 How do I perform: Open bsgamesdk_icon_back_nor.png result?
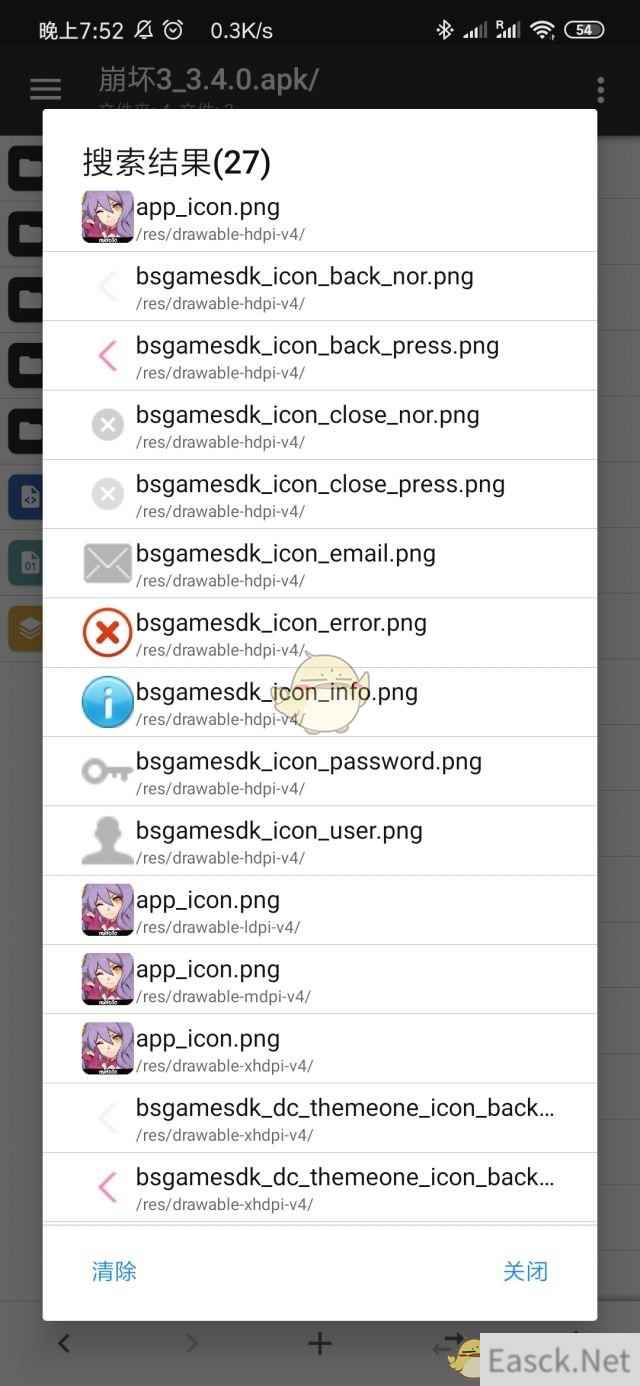pos(320,286)
